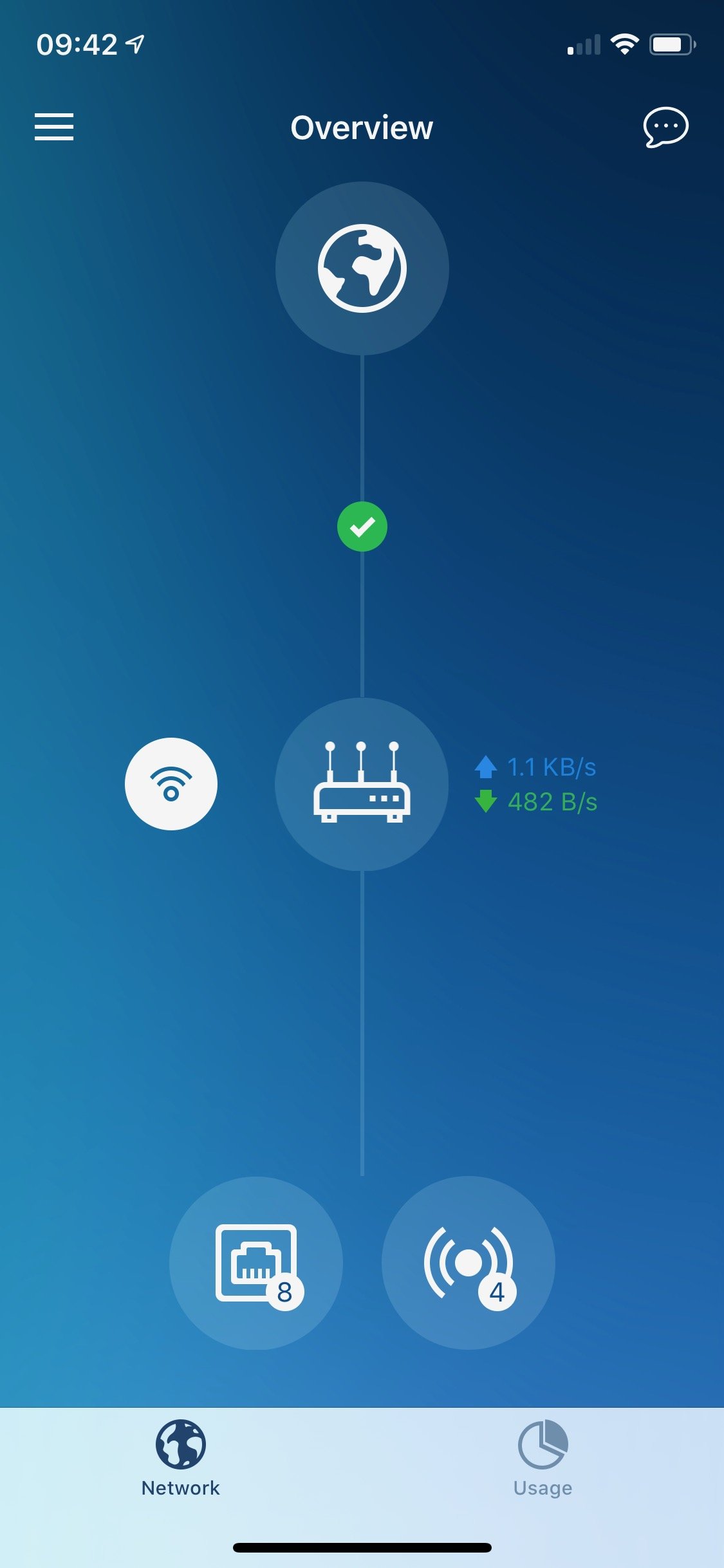Open the chat bubble icon
The height and width of the screenshot is (1568, 724).
(665, 127)
